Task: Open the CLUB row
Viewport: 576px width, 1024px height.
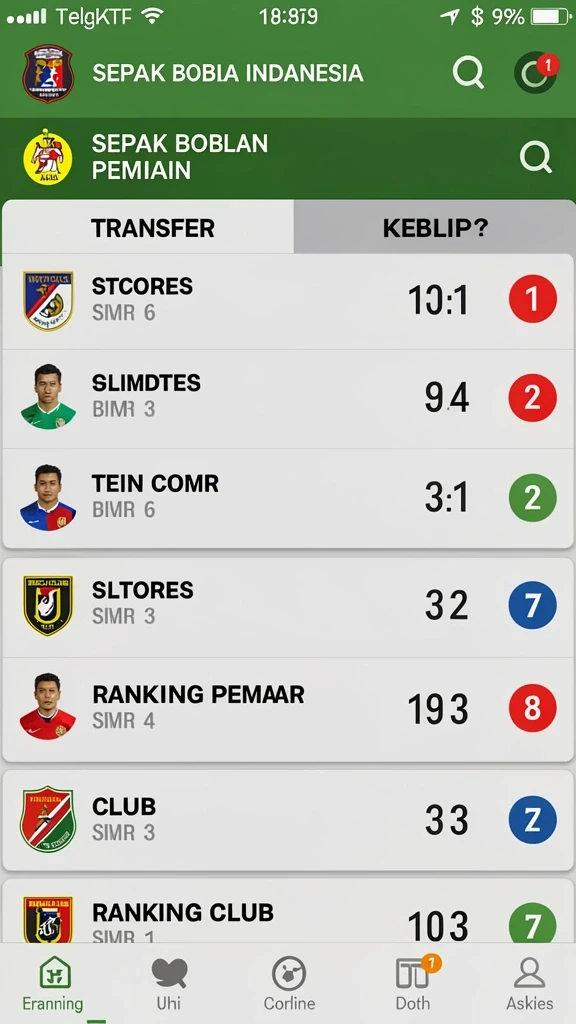Action: pos(288,820)
